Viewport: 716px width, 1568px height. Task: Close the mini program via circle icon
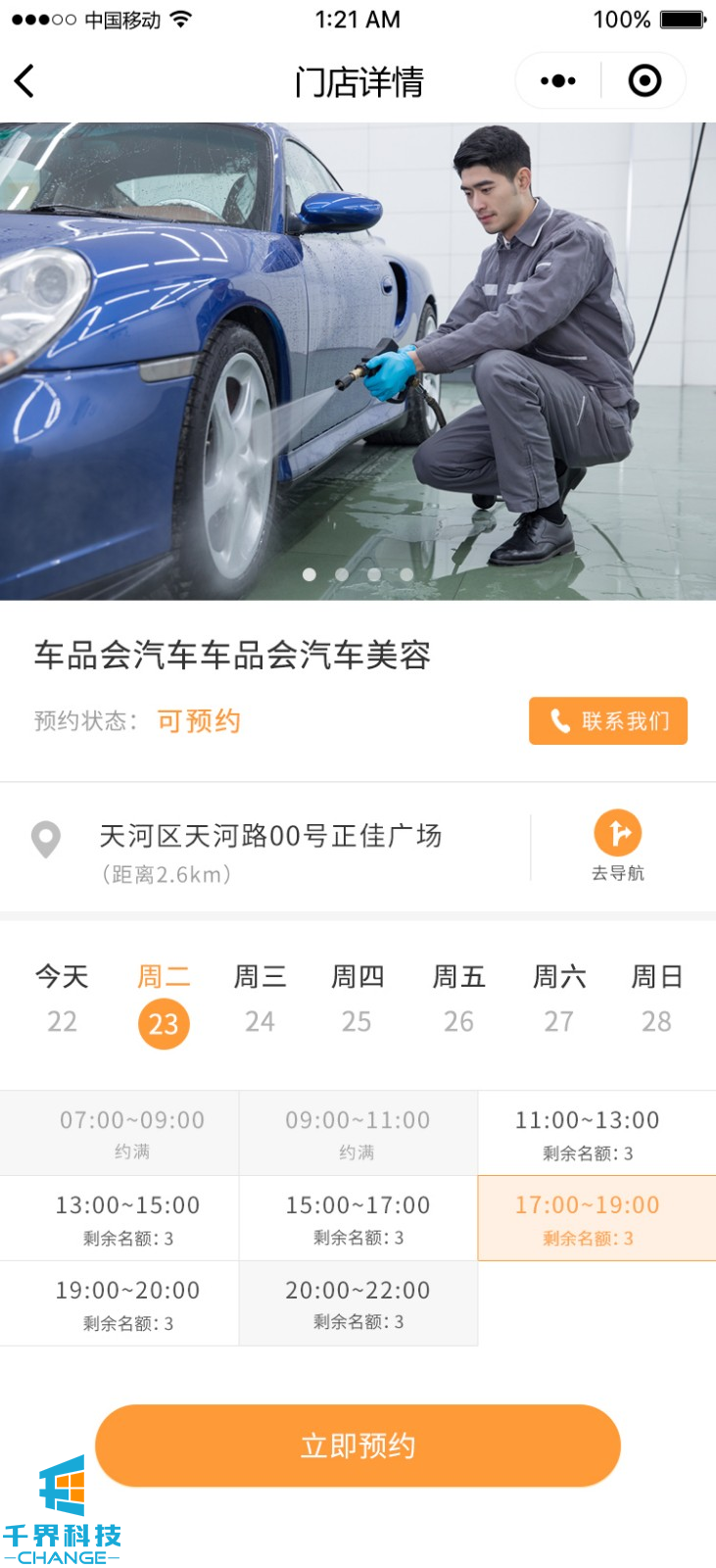point(644,81)
